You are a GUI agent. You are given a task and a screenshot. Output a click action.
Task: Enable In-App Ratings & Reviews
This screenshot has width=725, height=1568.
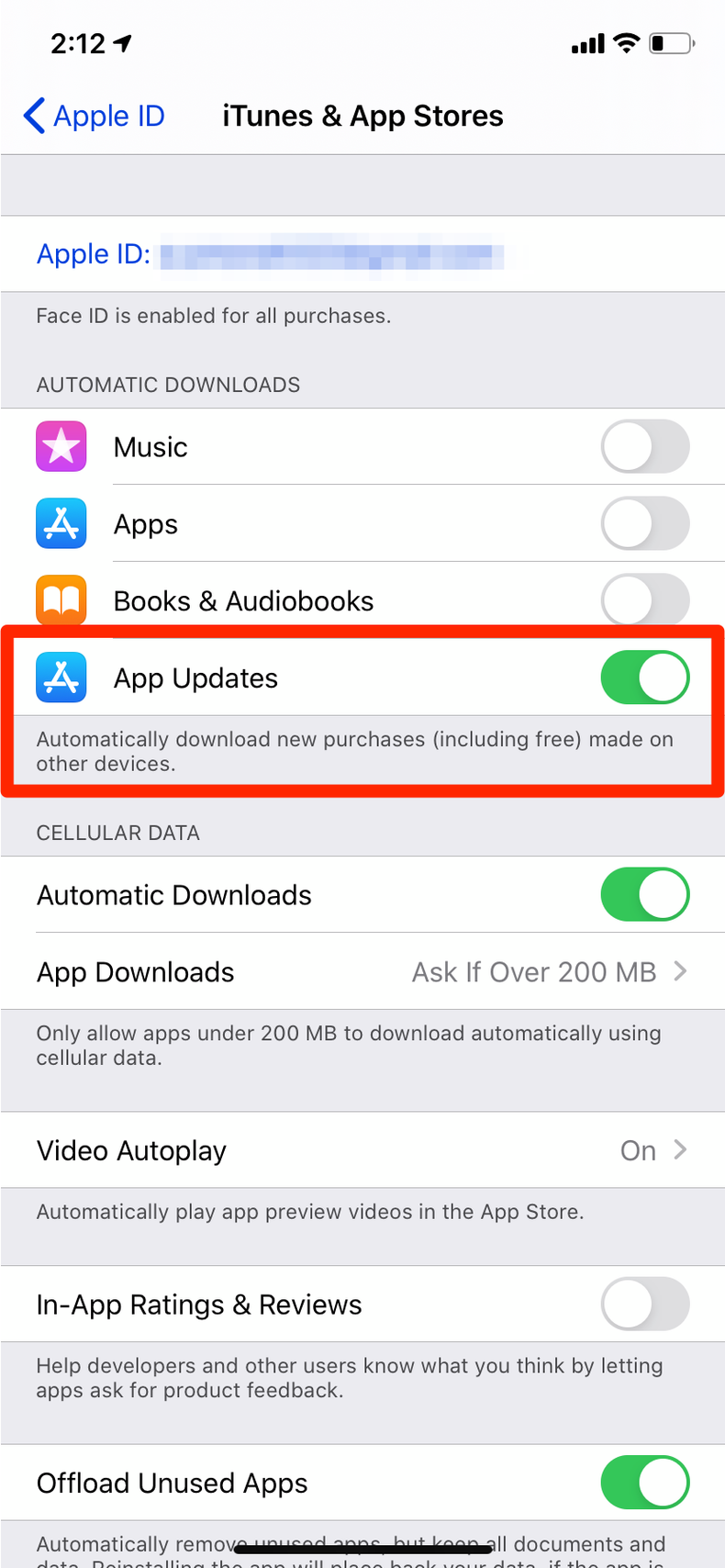click(x=644, y=1305)
